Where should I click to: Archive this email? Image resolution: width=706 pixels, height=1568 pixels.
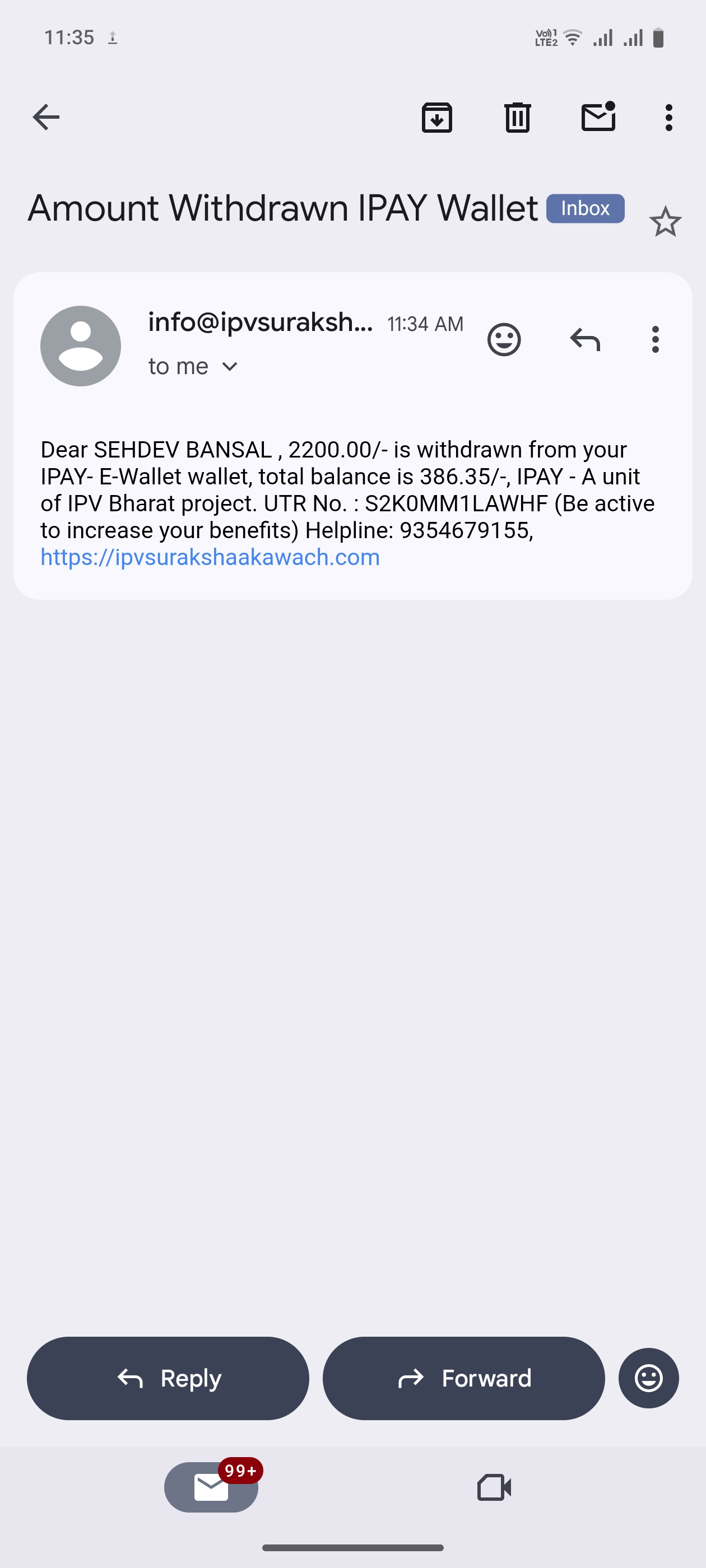(436, 118)
